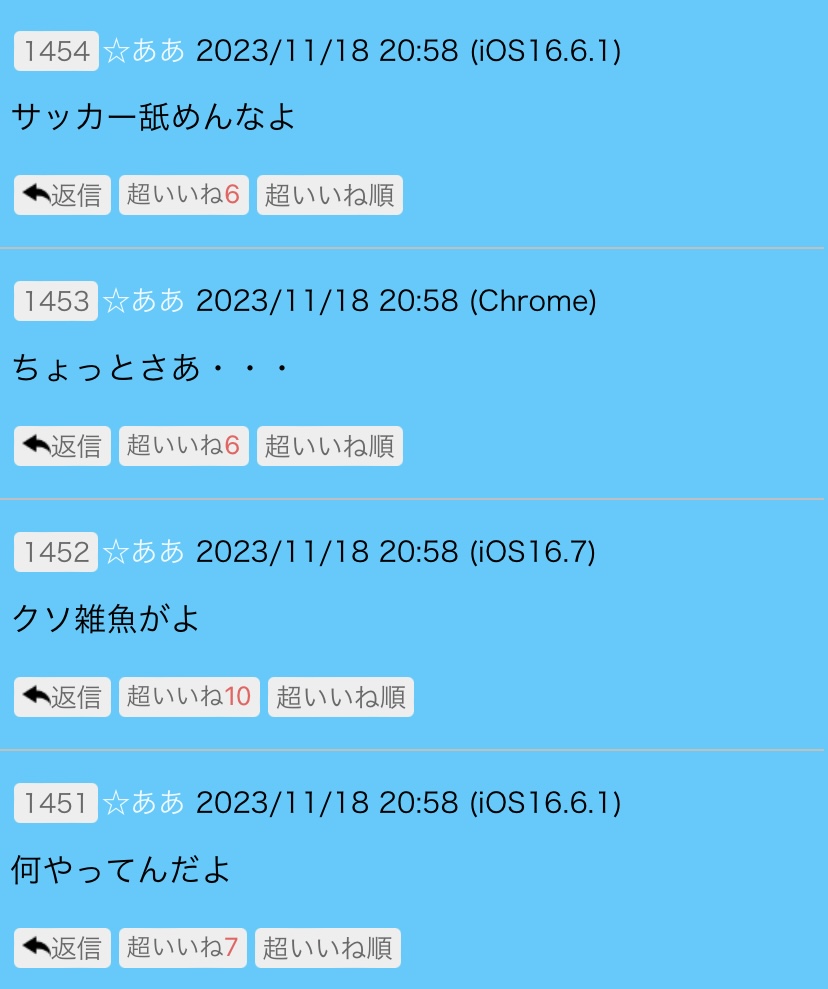828x989 pixels.
Task: Choose 超いいね順 under comment 1451
Action: click(328, 948)
